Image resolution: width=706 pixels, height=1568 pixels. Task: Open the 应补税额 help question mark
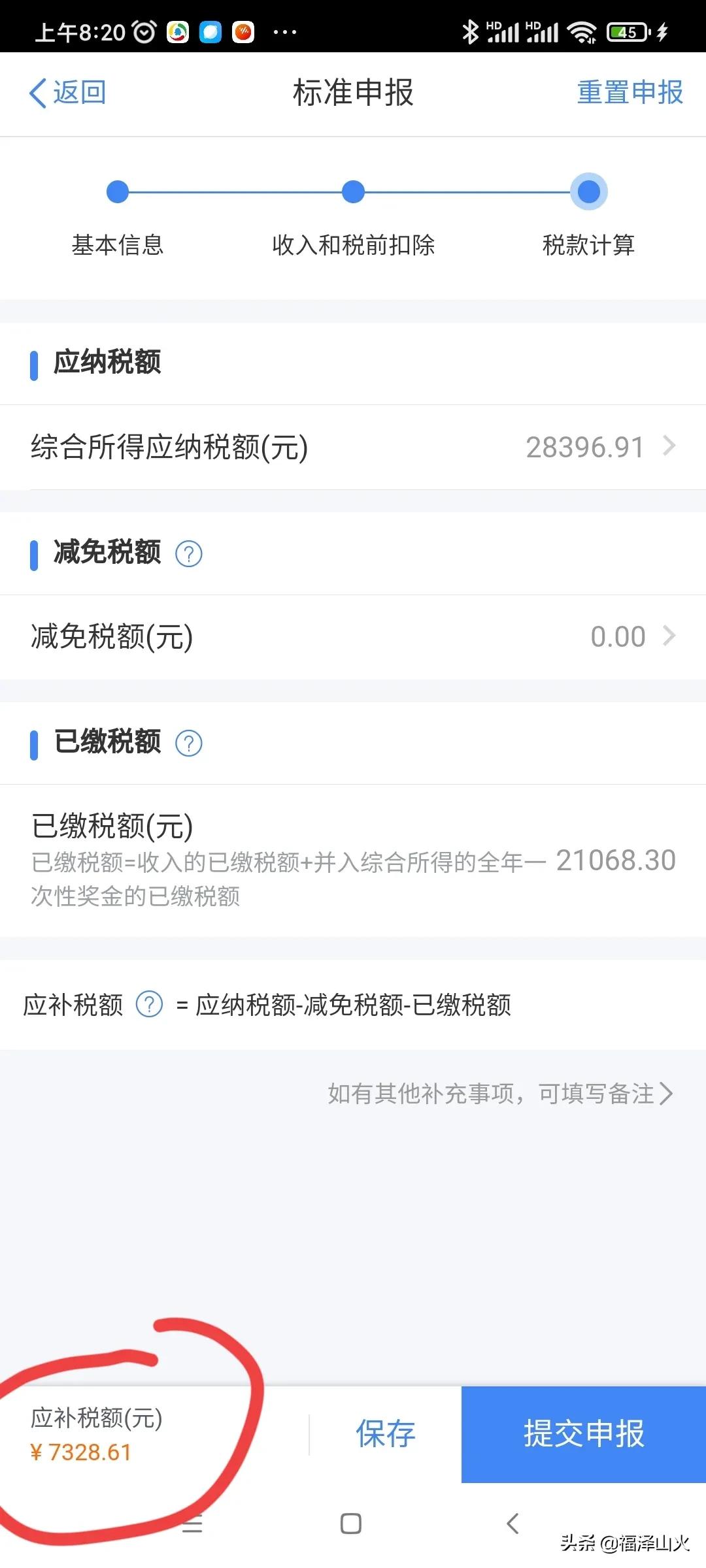coord(149,1005)
